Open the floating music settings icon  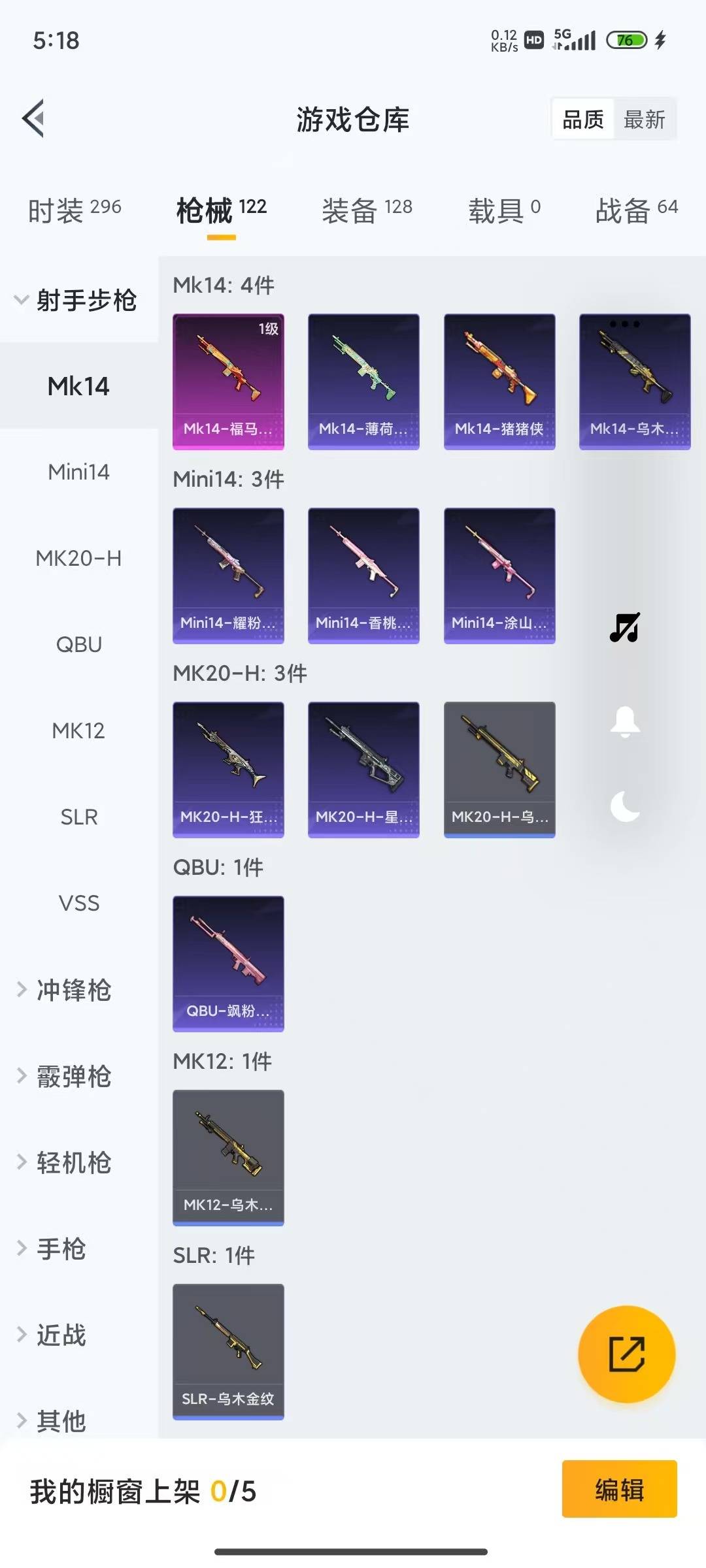[x=626, y=628]
